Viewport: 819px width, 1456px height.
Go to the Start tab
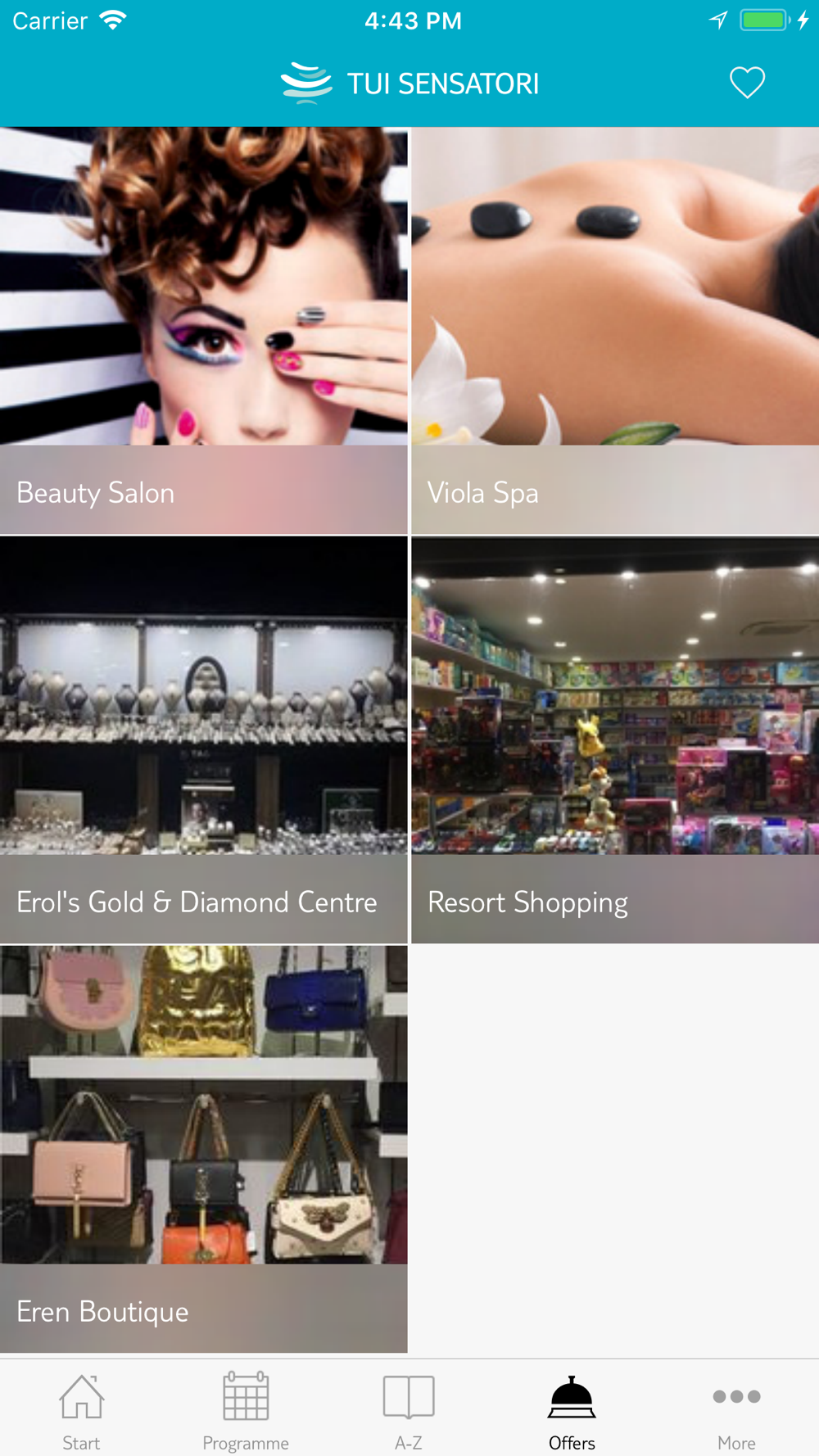[81, 1412]
